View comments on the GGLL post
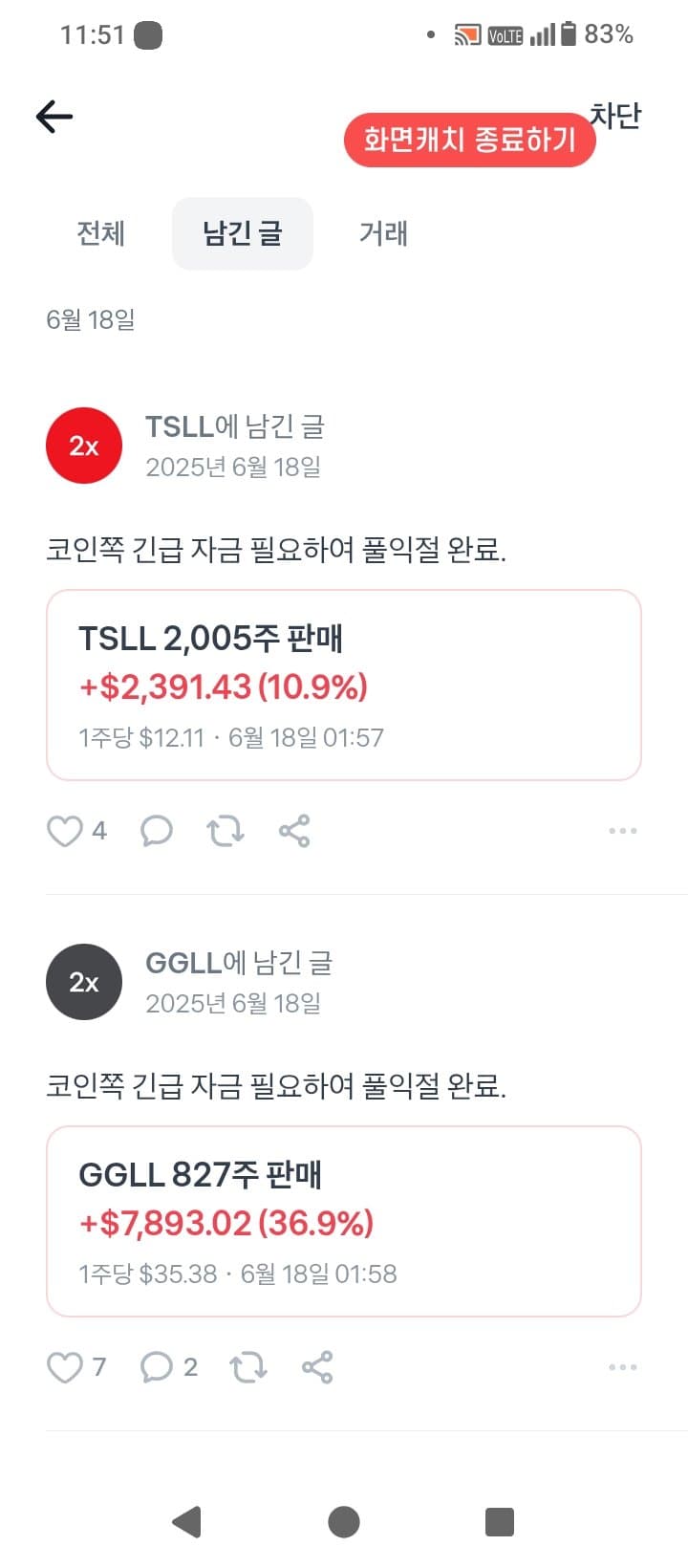 tap(157, 1367)
